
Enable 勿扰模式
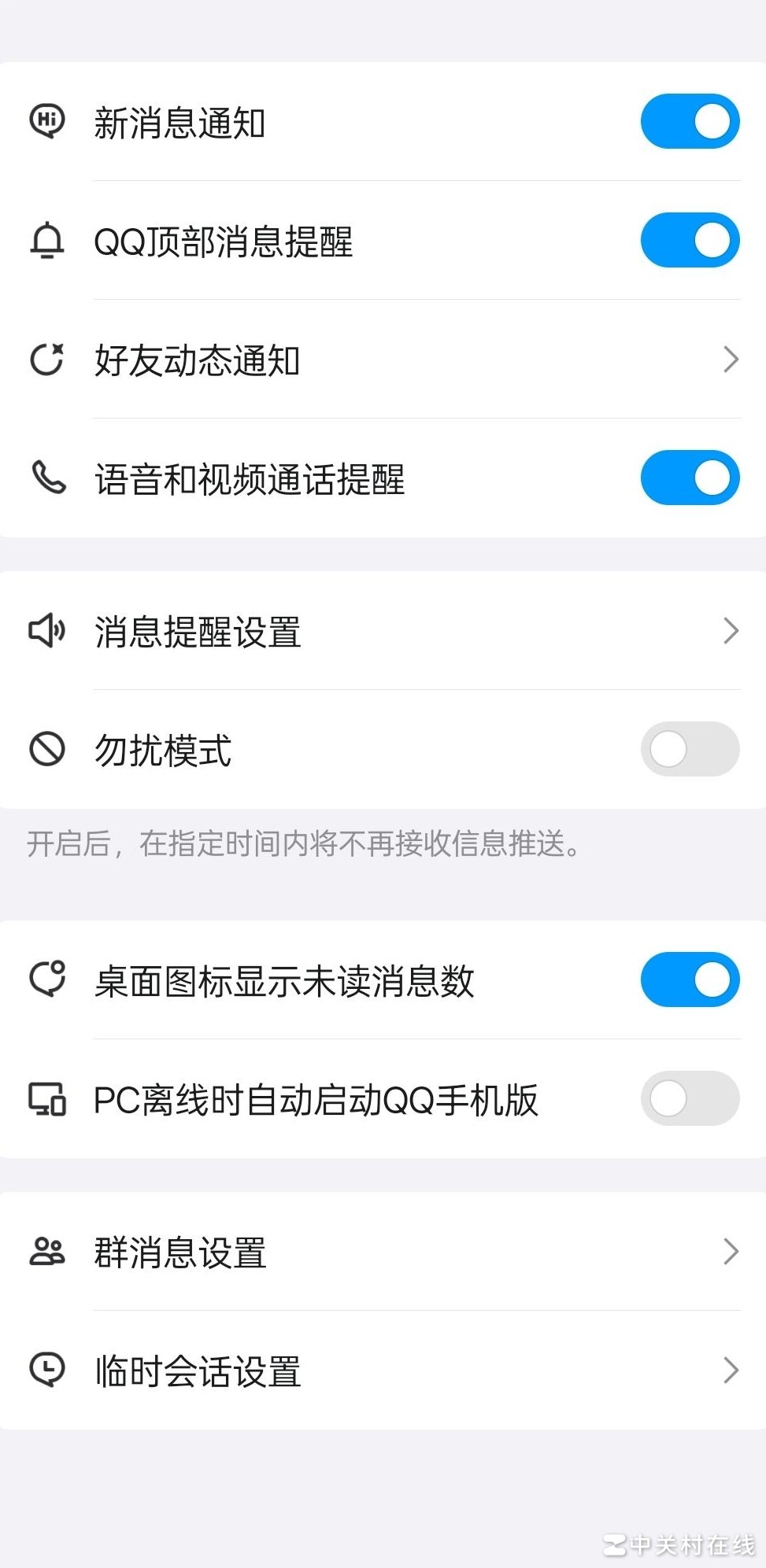(x=690, y=750)
